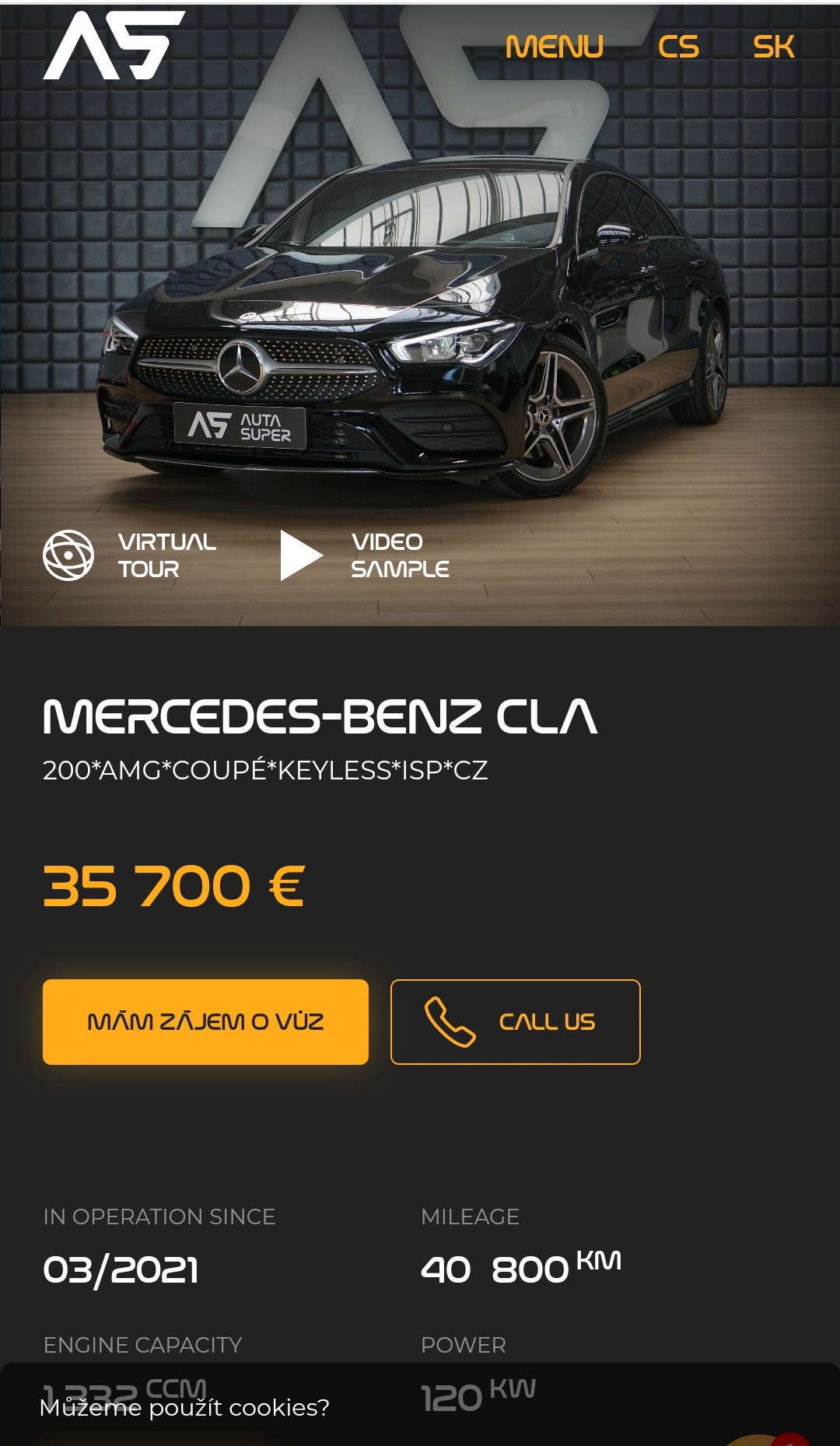Tap Mám zájem o vůz button

[x=205, y=1021]
